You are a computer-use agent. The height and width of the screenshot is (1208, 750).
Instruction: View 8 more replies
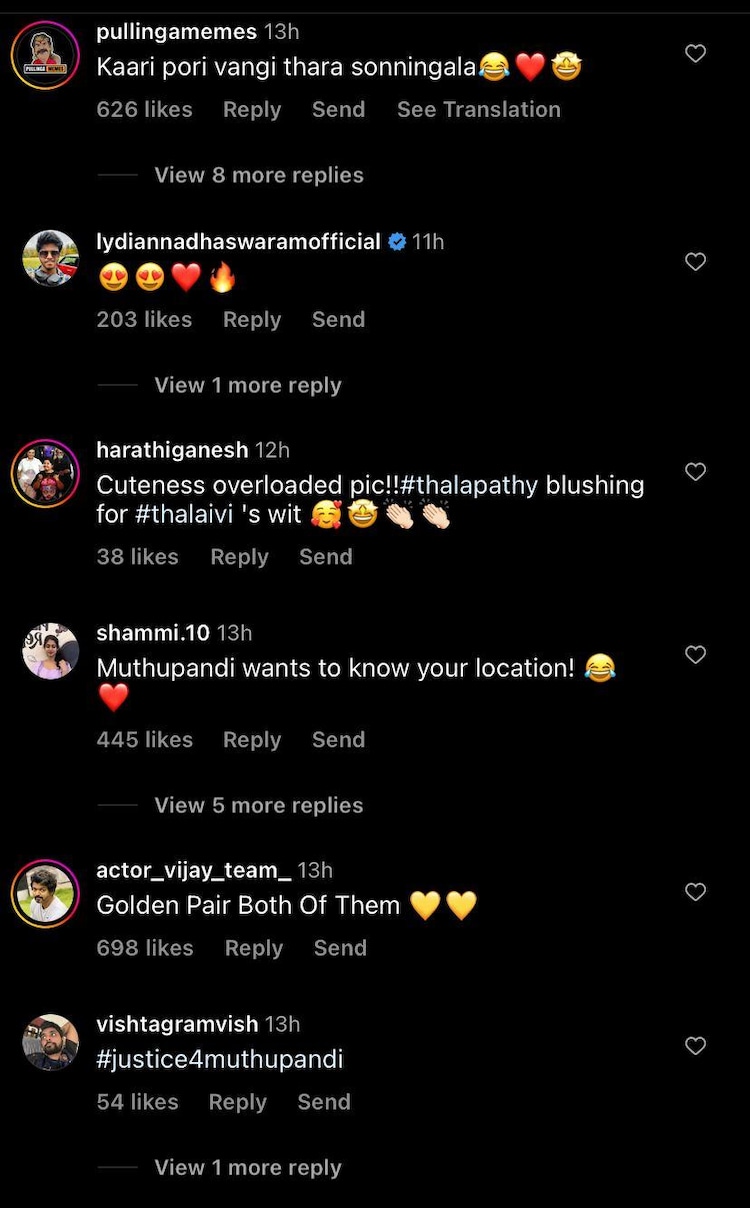point(258,175)
